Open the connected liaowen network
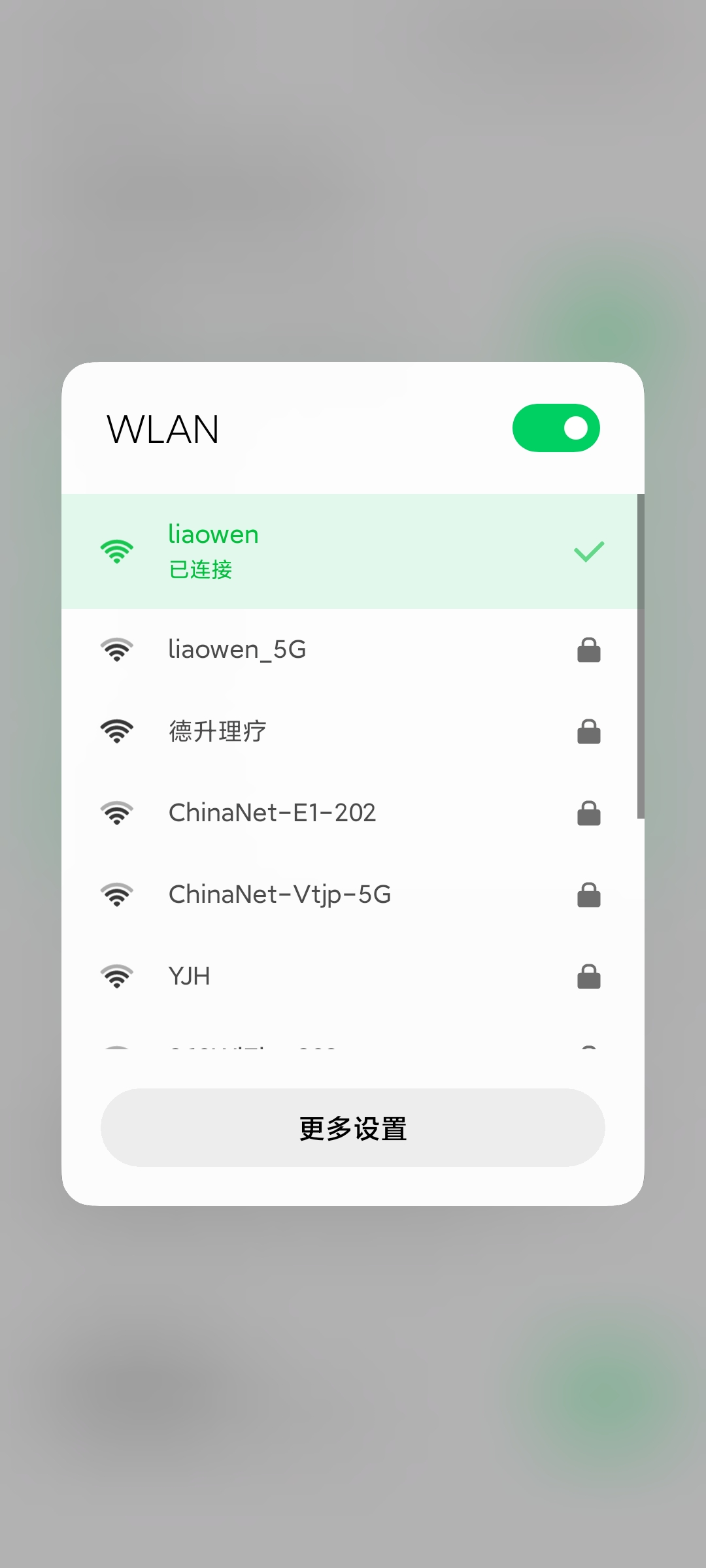 [350, 551]
